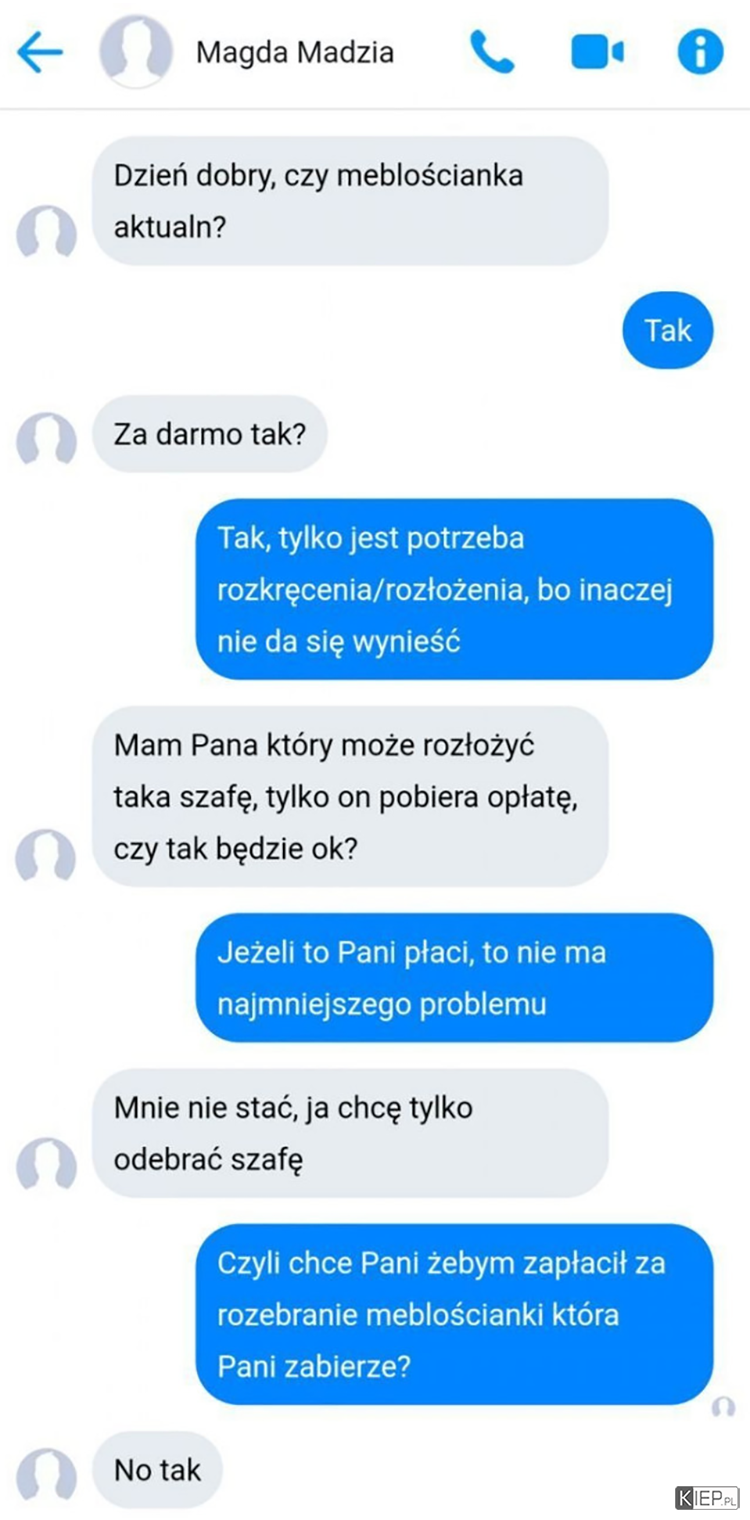Start a video call with Magda Madzia
This screenshot has height=1520, width=750.
pos(597,52)
